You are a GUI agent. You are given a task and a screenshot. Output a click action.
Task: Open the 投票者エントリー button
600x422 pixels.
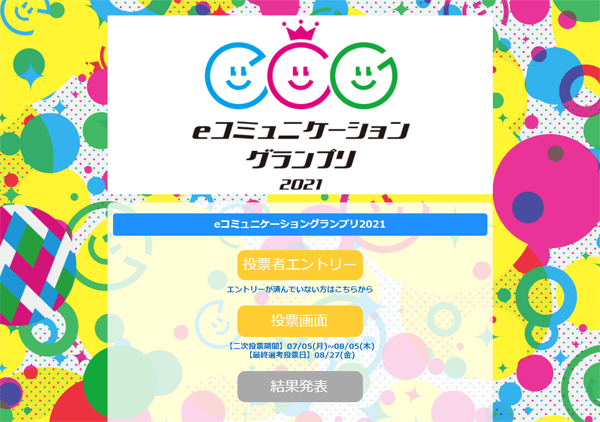point(299,266)
